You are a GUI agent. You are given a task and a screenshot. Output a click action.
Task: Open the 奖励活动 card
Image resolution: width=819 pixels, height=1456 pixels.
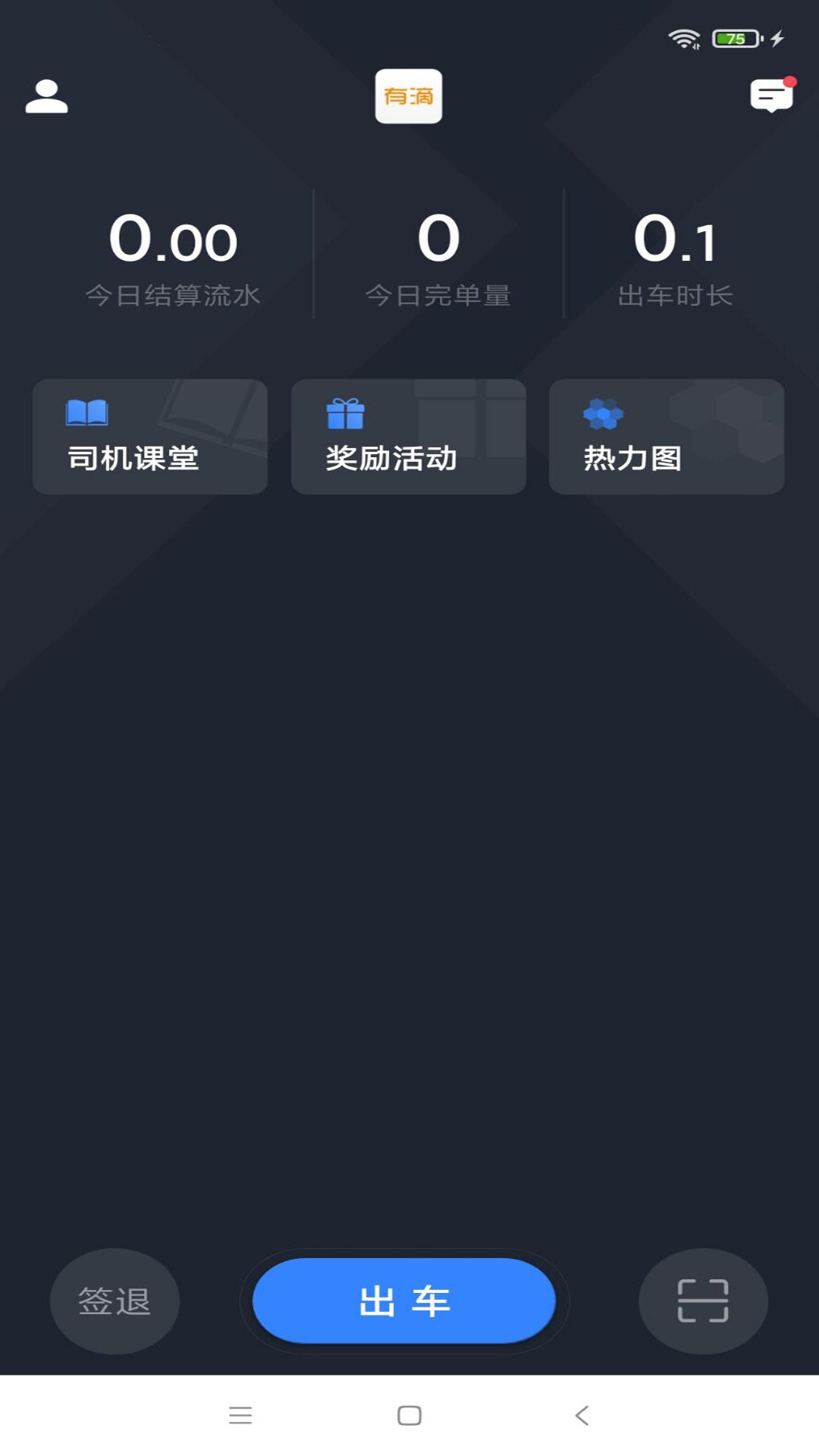click(x=408, y=437)
